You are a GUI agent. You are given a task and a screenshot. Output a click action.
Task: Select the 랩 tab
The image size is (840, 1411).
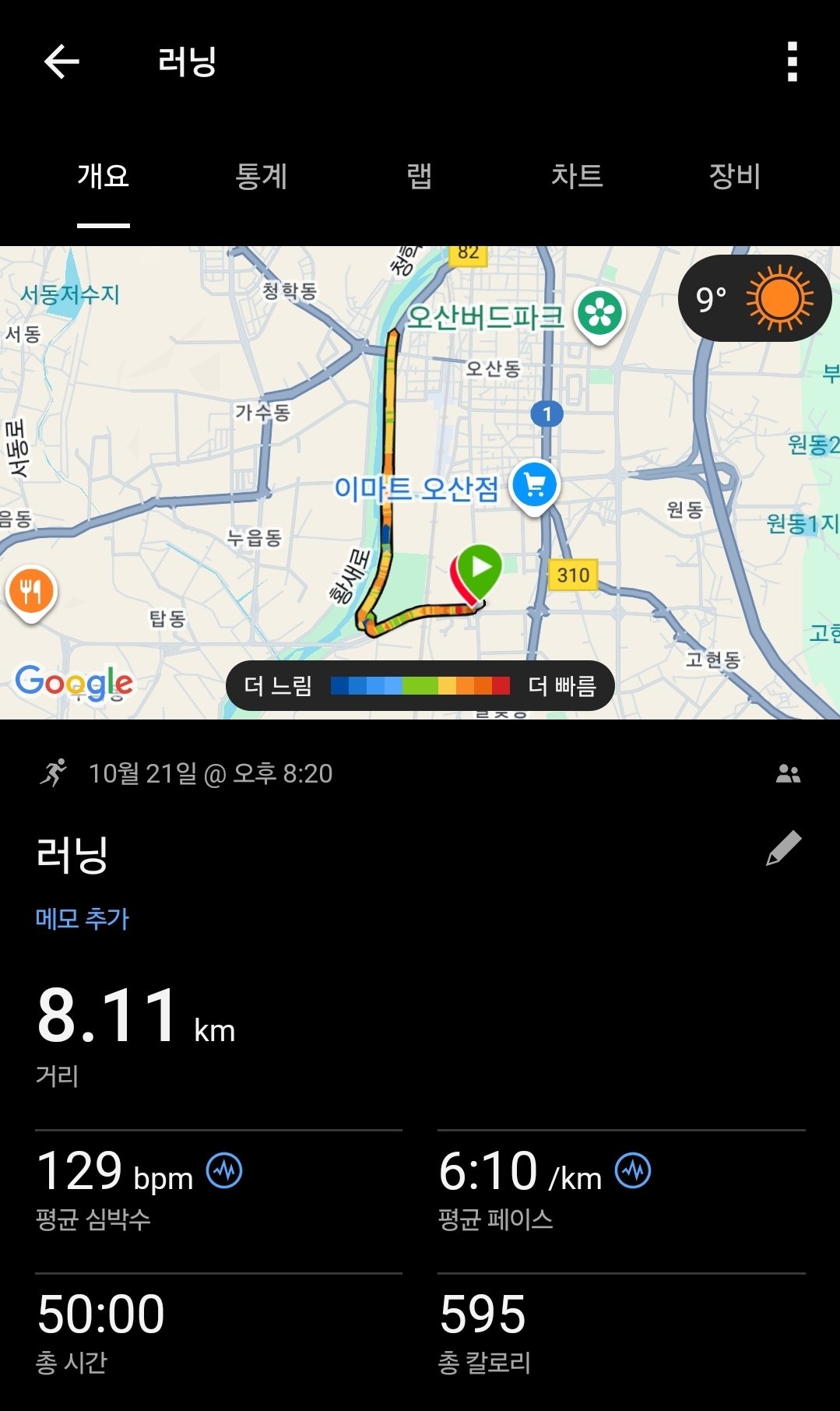coord(420,178)
